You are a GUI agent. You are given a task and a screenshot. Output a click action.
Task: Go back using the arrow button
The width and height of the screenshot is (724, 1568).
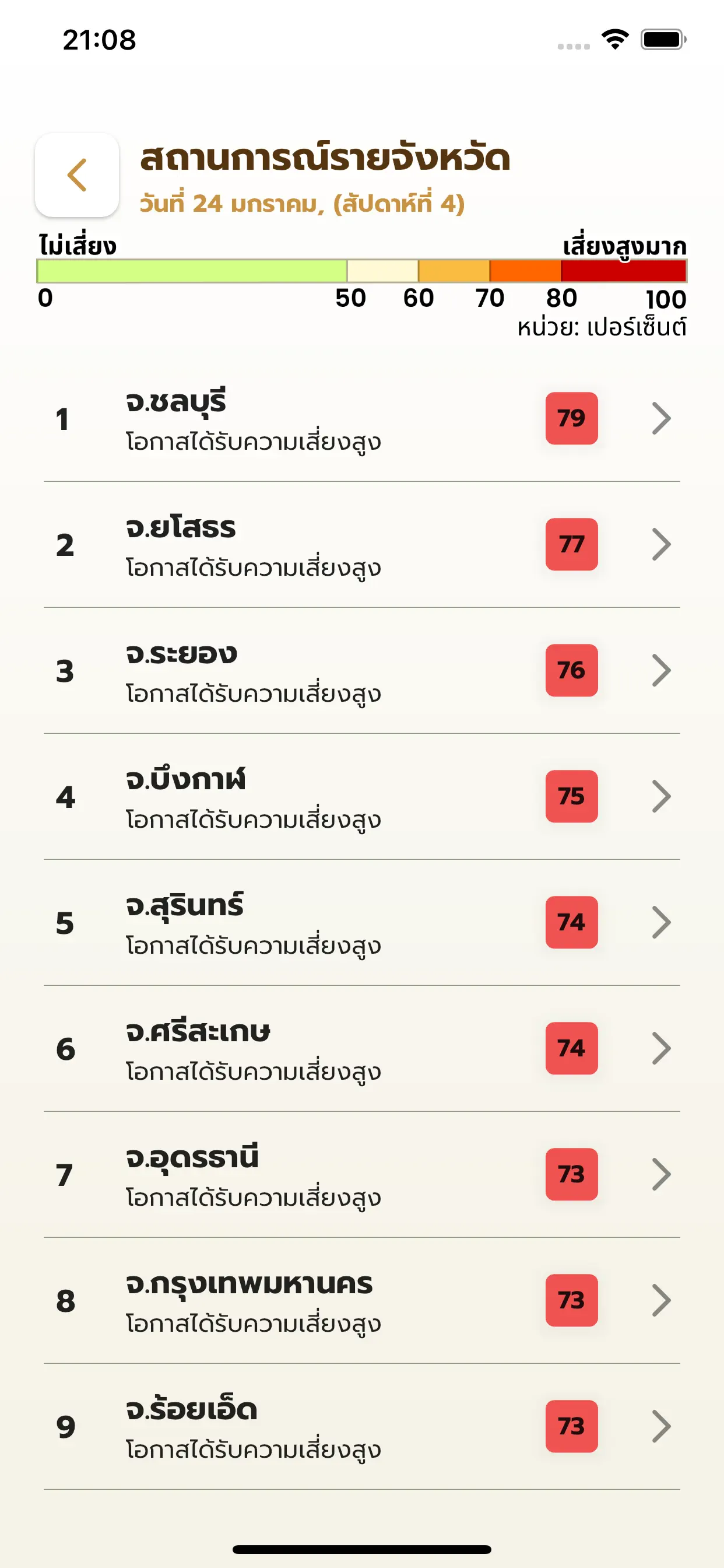pyautogui.click(x=77, y=174)
